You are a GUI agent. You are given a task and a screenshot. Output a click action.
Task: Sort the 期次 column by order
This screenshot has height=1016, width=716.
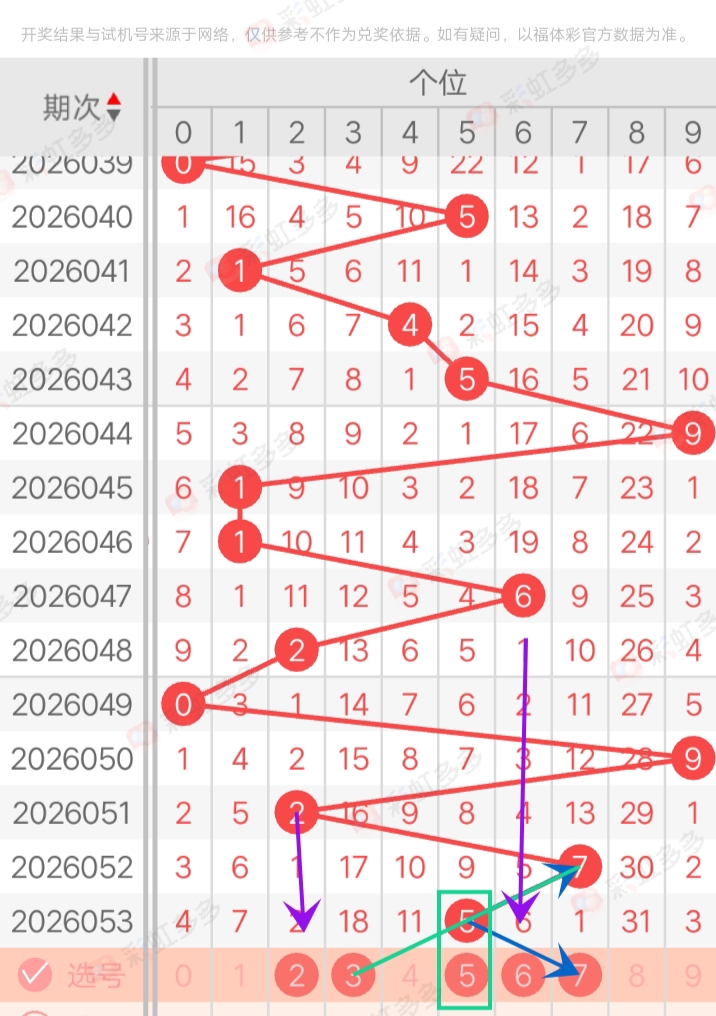[x=113, y=107]
